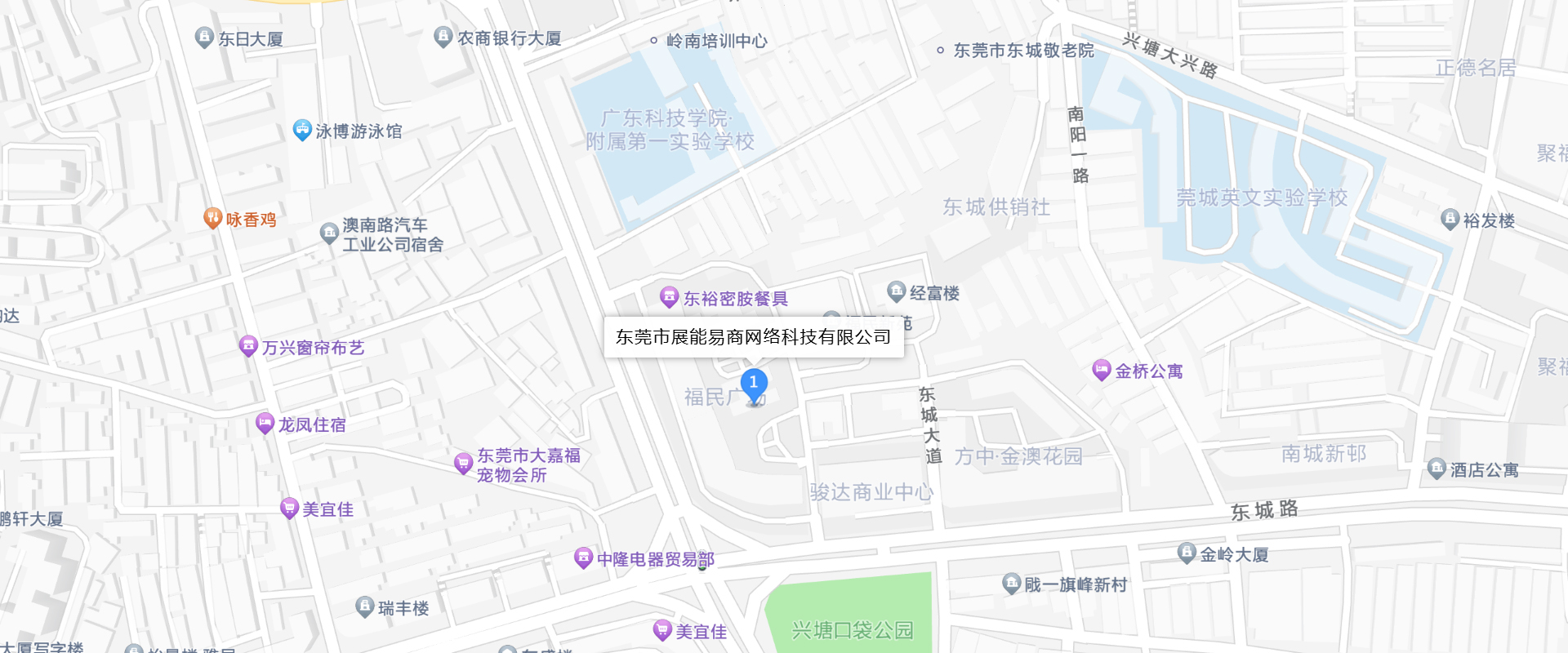This screenshot has width=1568, height=653.
Task: Select the 东裕密胺餐具 shop point on map
Action: (670, 297)
